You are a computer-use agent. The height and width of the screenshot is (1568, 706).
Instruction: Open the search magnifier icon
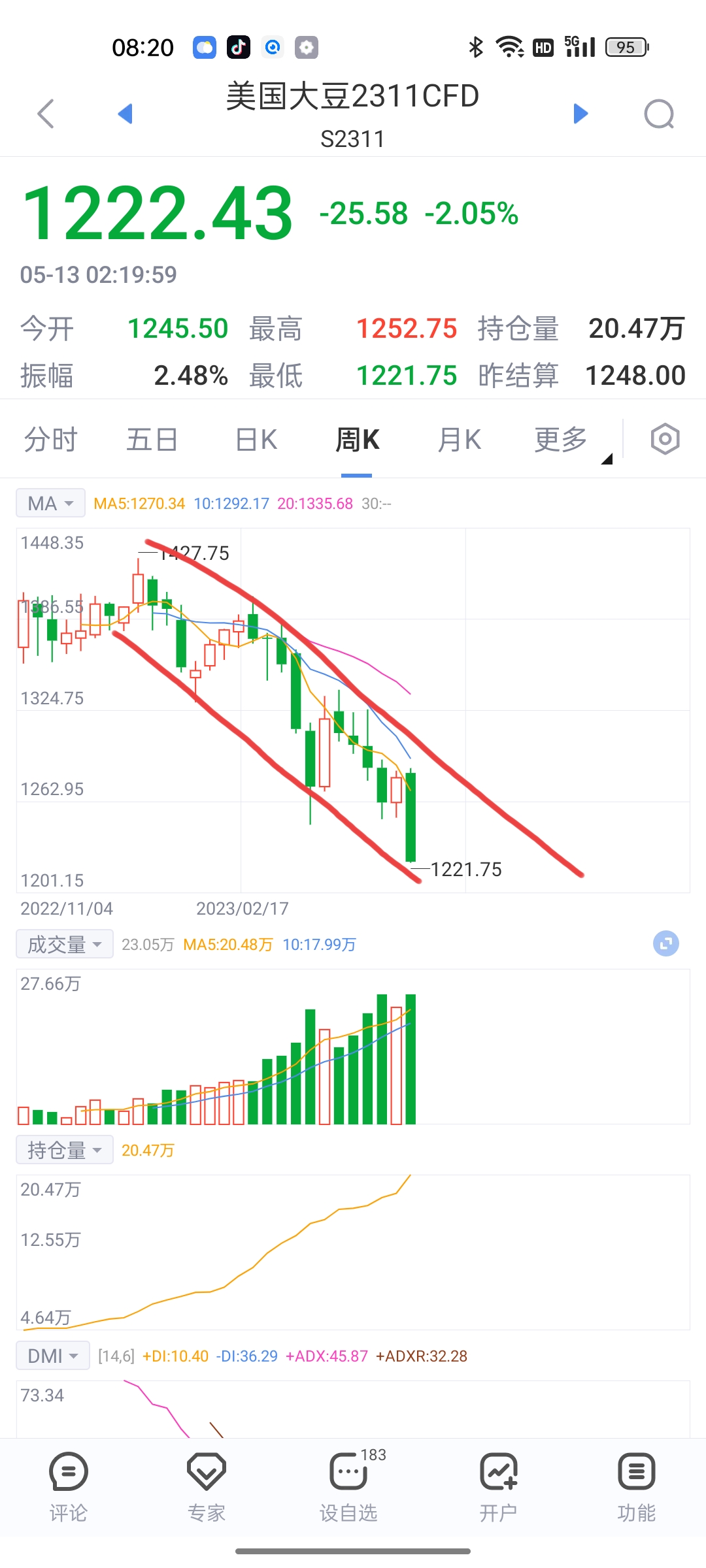click(659, 114)
